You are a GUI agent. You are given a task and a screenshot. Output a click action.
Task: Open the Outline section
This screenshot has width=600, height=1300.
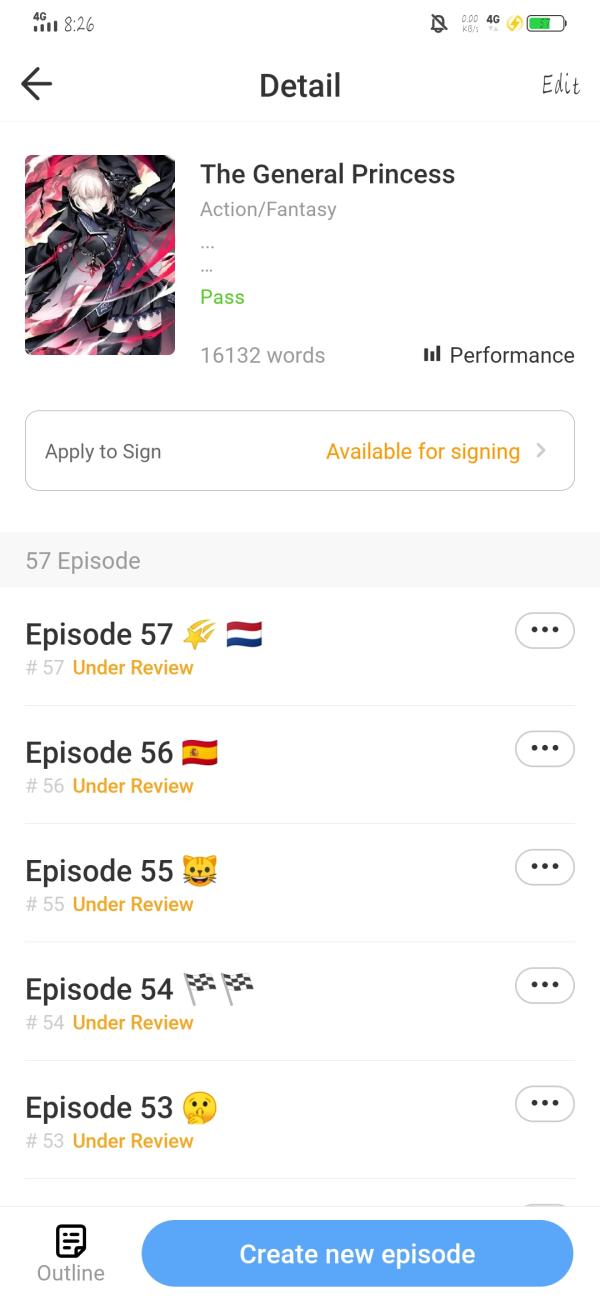pos(70,1253)
